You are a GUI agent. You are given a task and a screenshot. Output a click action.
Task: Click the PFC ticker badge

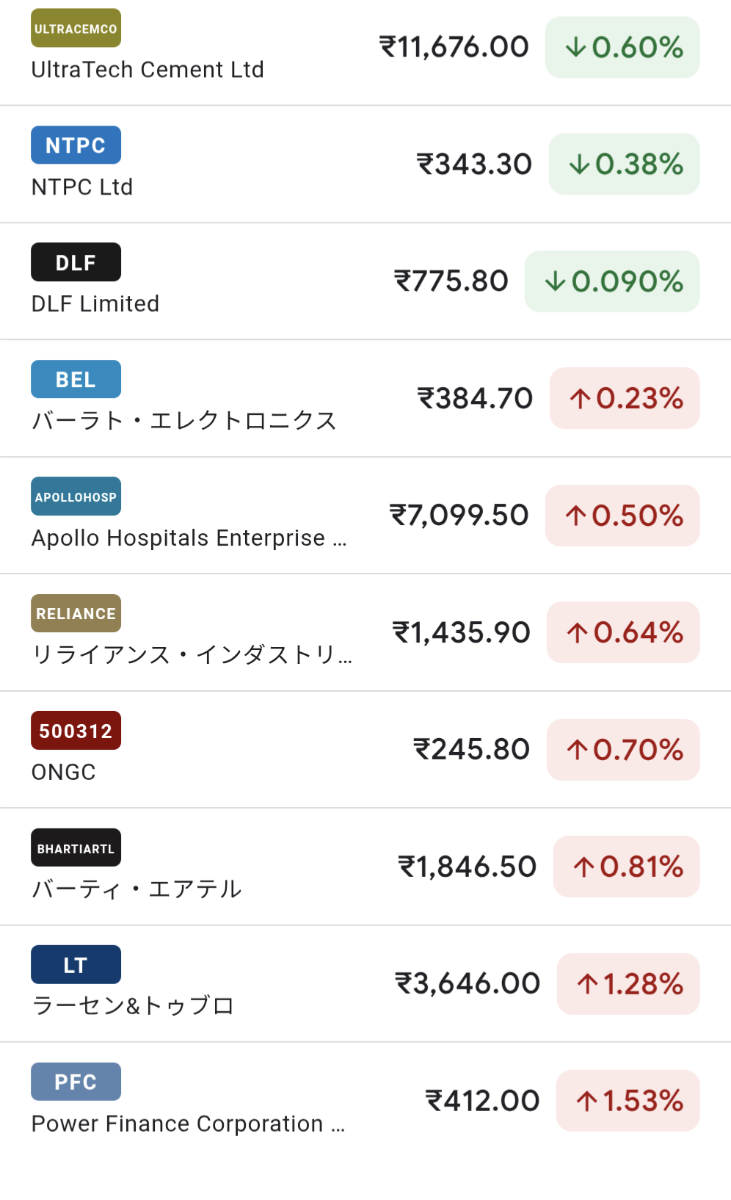pos(75,1081)
